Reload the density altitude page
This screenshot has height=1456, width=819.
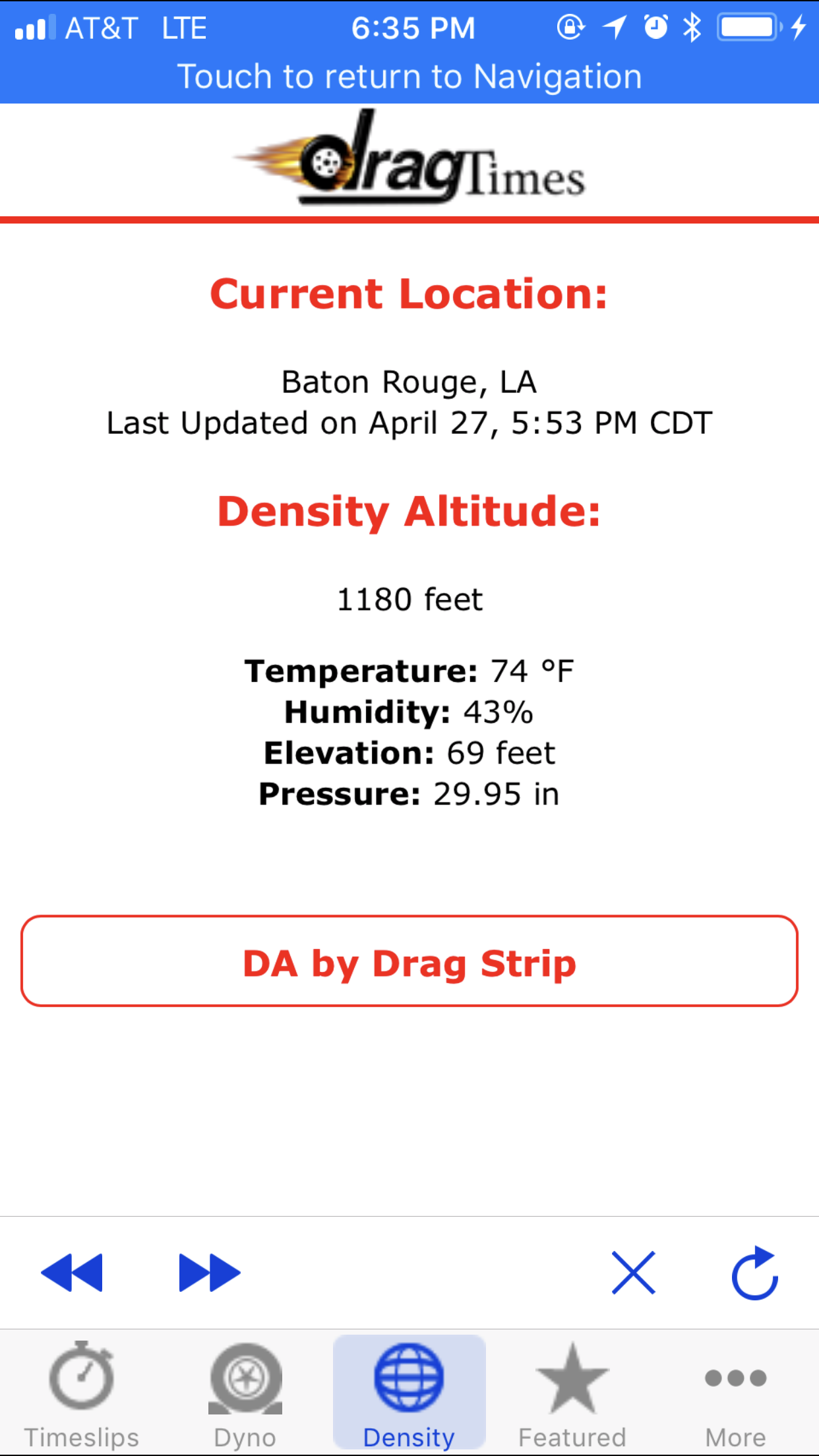pyautogui.click(x=755, y=1273)
